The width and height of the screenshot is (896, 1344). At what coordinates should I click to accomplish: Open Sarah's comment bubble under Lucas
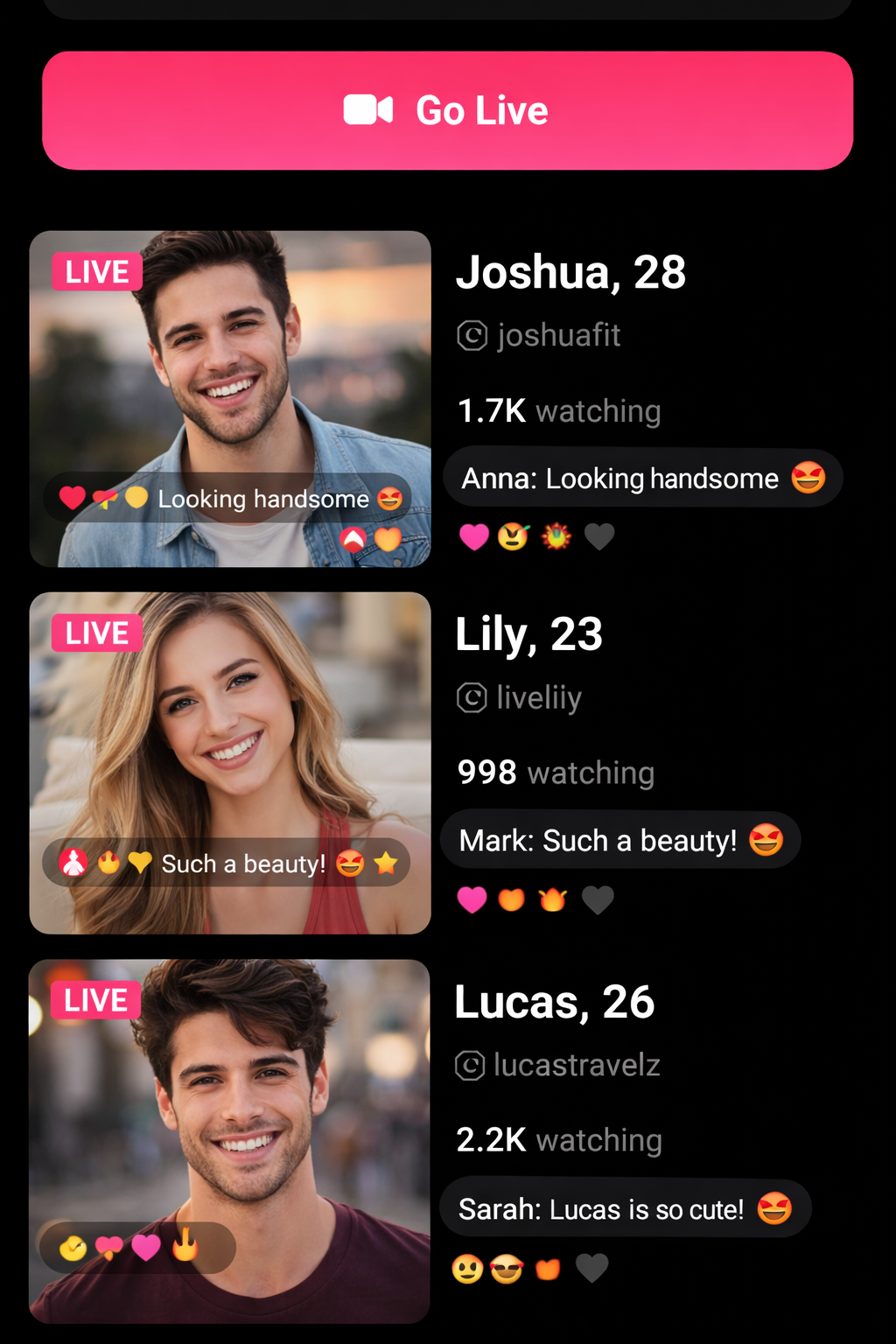tap(625, 1207)
